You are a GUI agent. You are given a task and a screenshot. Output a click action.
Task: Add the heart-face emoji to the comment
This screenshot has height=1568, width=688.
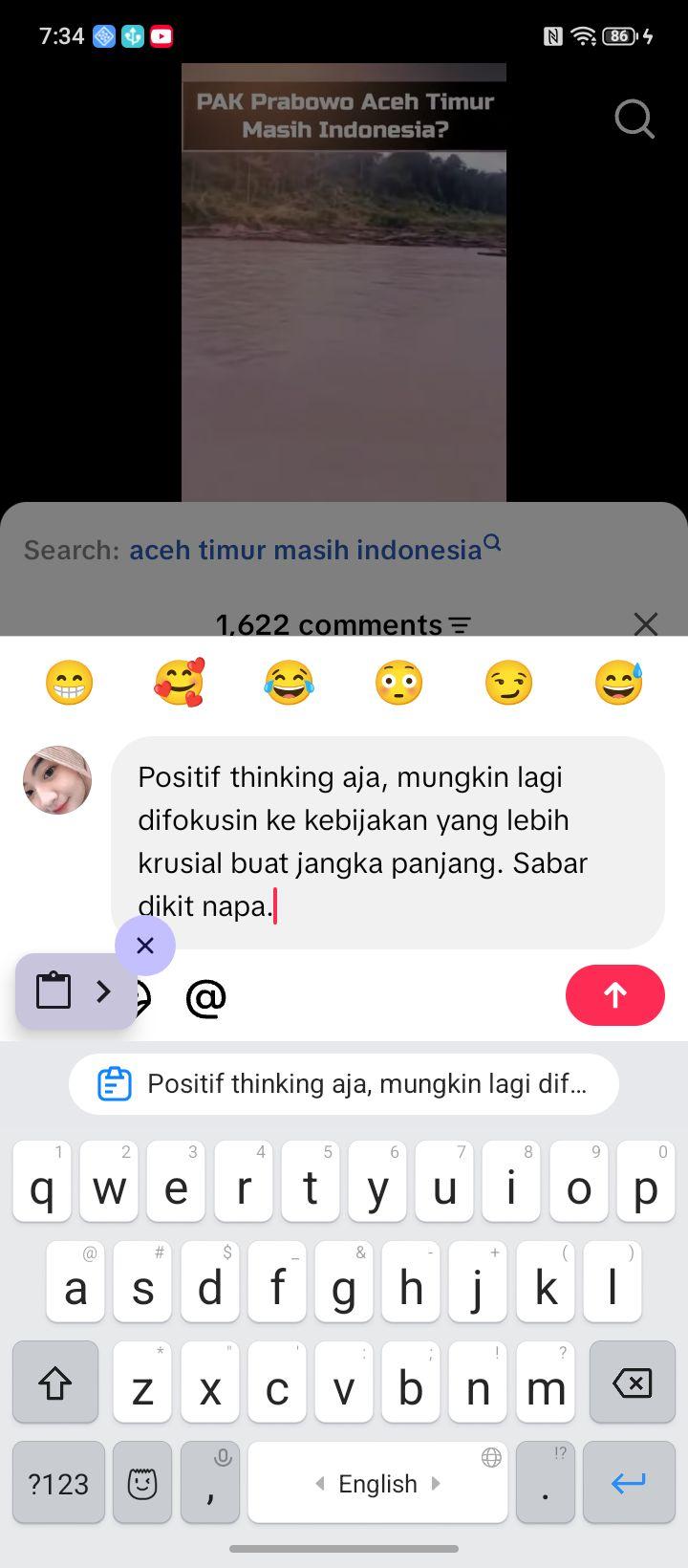point(180,683)
